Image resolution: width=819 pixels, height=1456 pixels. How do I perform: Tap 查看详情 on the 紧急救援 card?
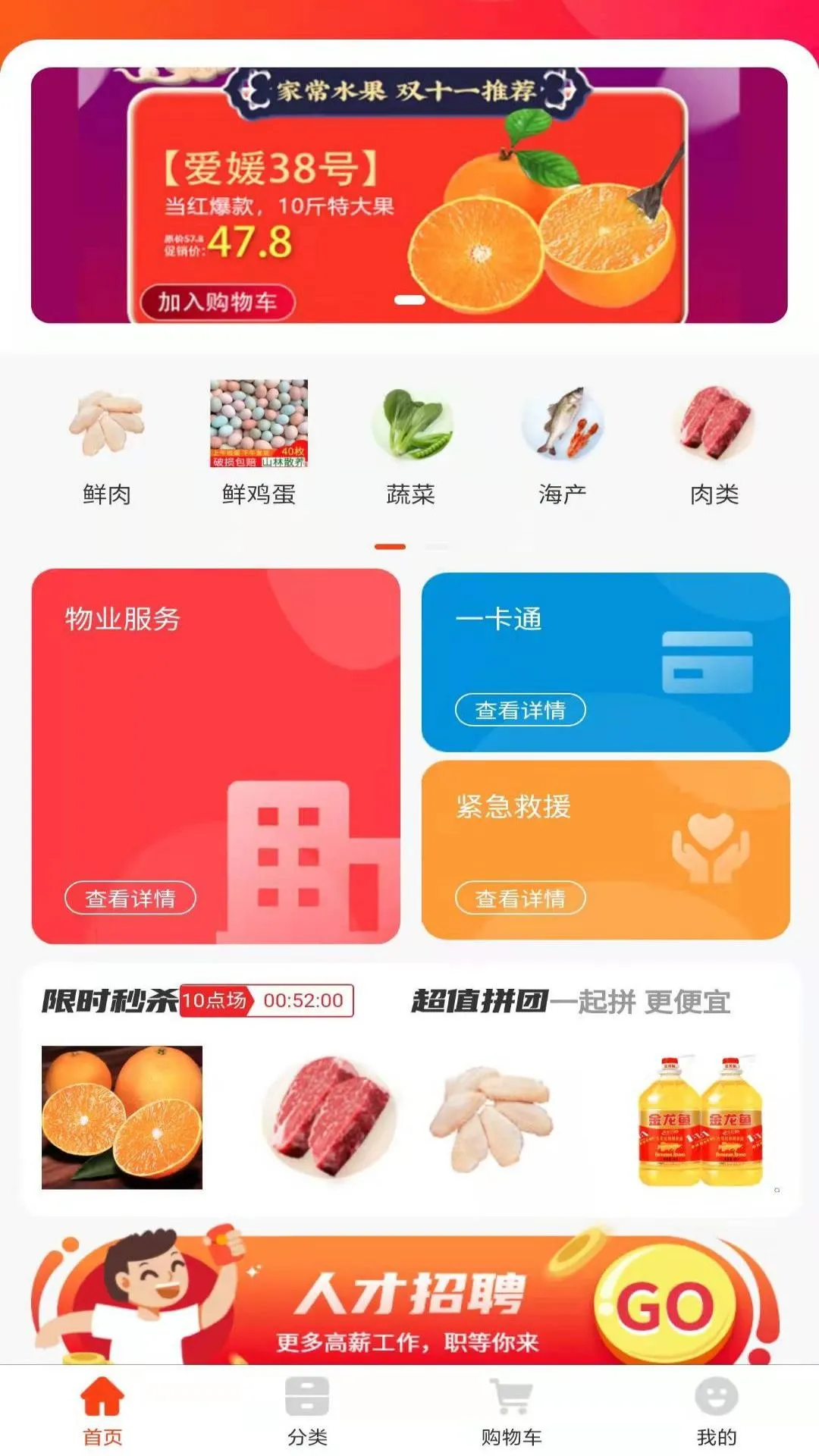click(520, 899)
